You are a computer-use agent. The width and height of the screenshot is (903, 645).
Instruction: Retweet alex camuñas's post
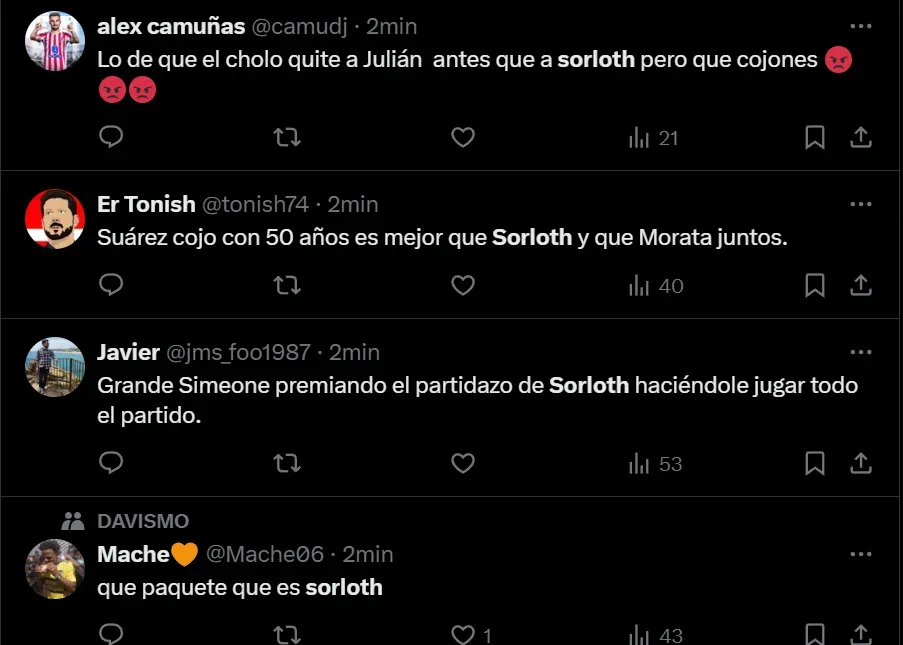click(287, 138)
